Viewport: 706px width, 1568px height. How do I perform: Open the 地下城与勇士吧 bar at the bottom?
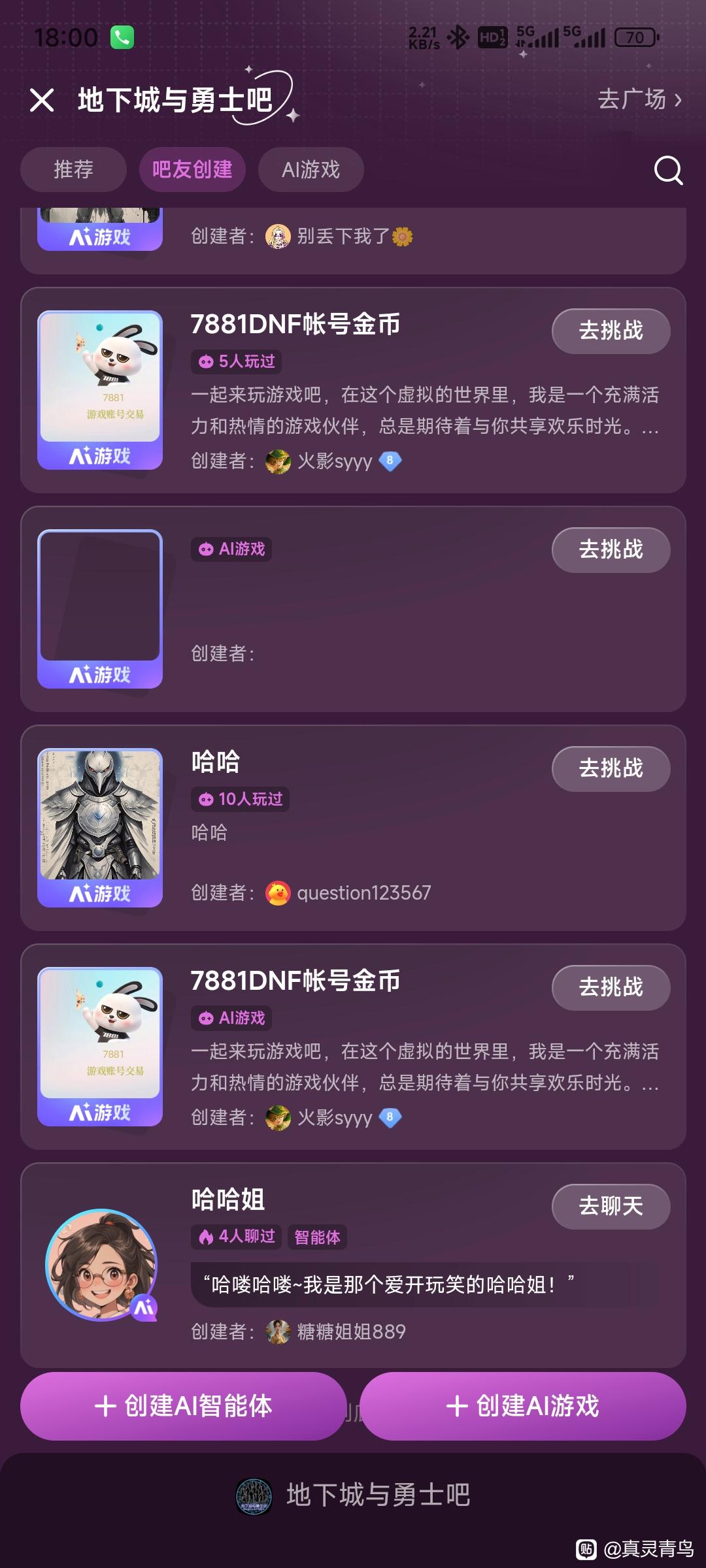353,1495
